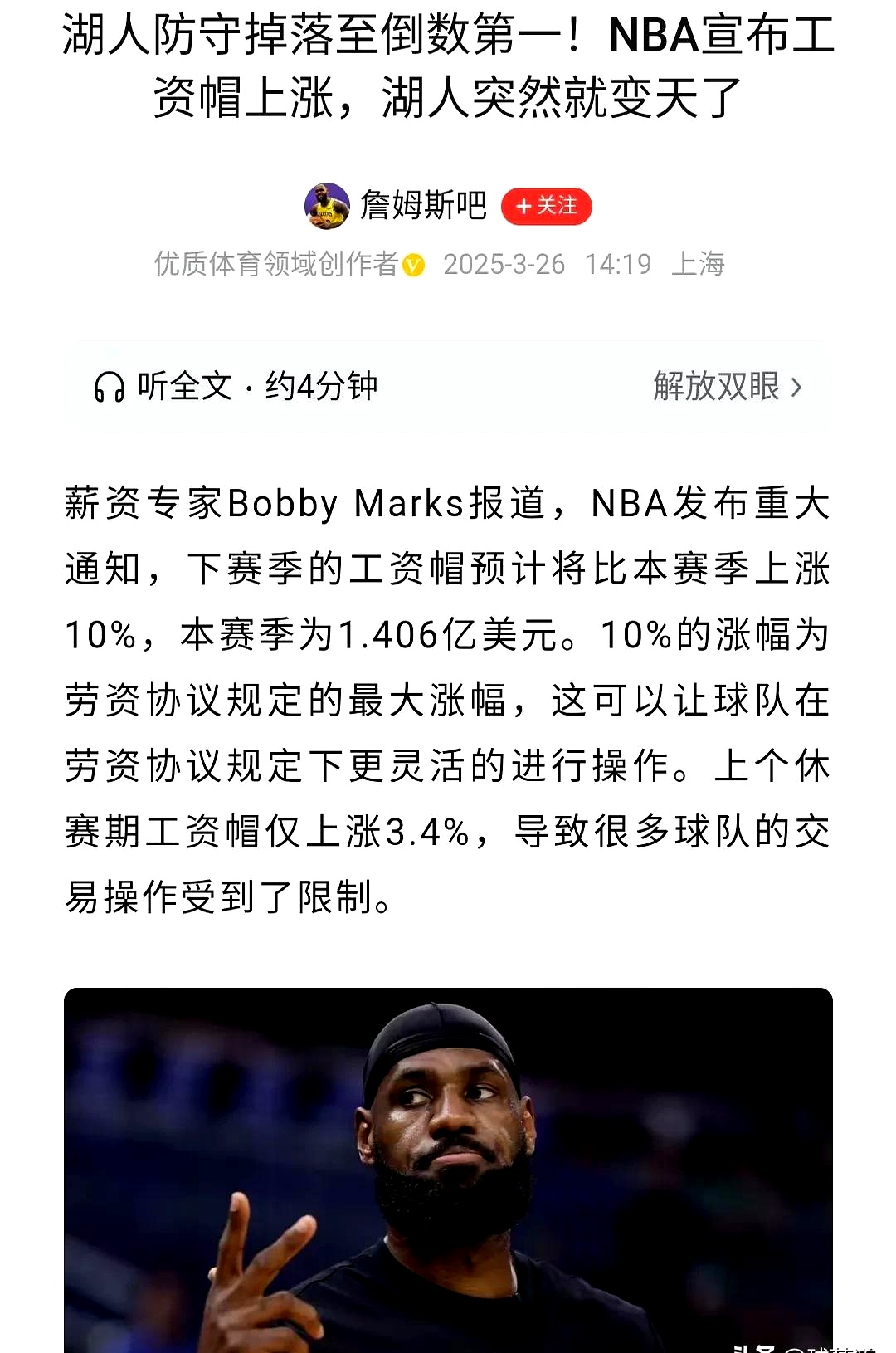Viewport: 896px width, 1353px height.
Task: Expand the audio playback banner
Action: click(448, 383)
